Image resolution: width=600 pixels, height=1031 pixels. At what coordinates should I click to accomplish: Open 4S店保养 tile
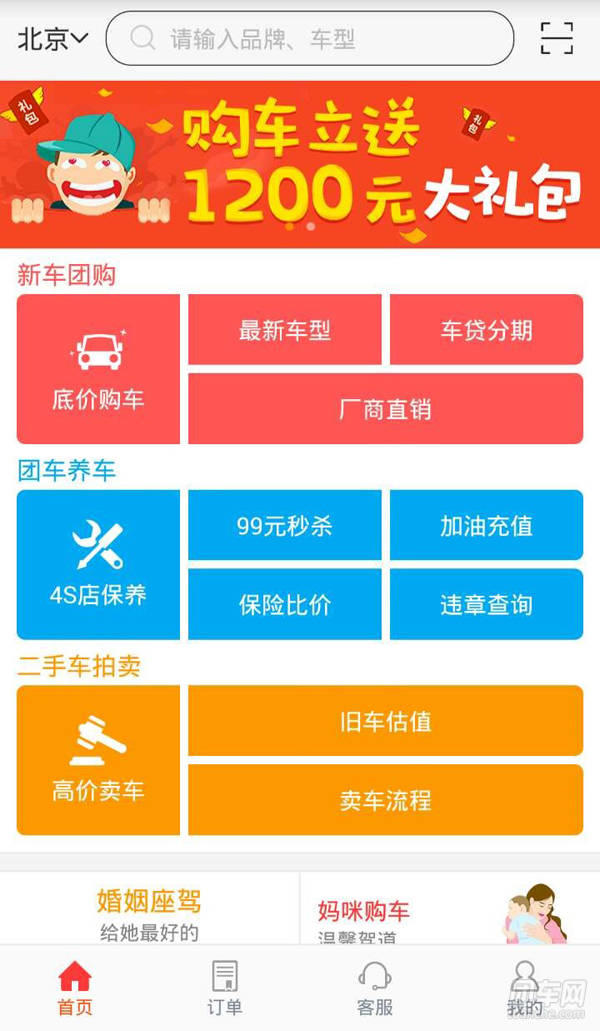click(x=98, y=565)
